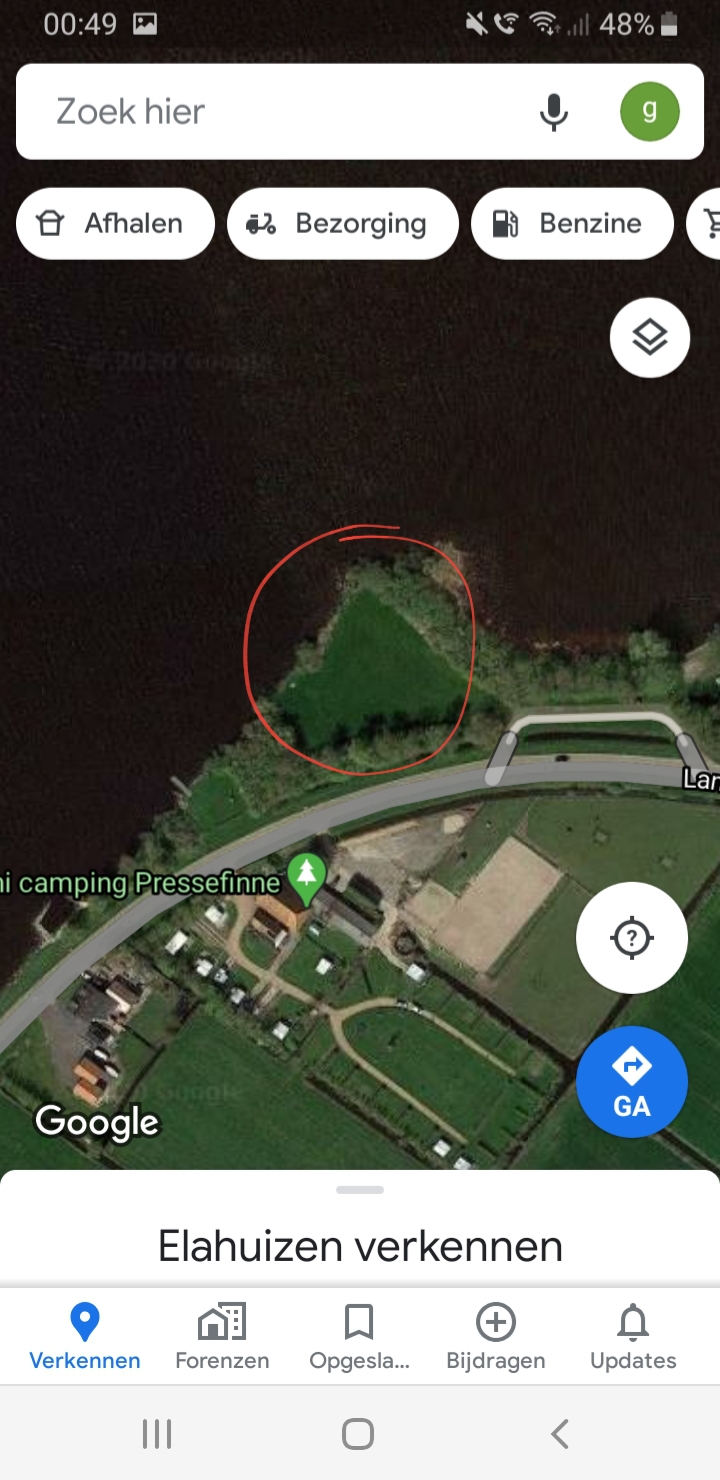The image size is (720, 1480).
Task: Open the account profile avatar
Action: tap(649, 111)
